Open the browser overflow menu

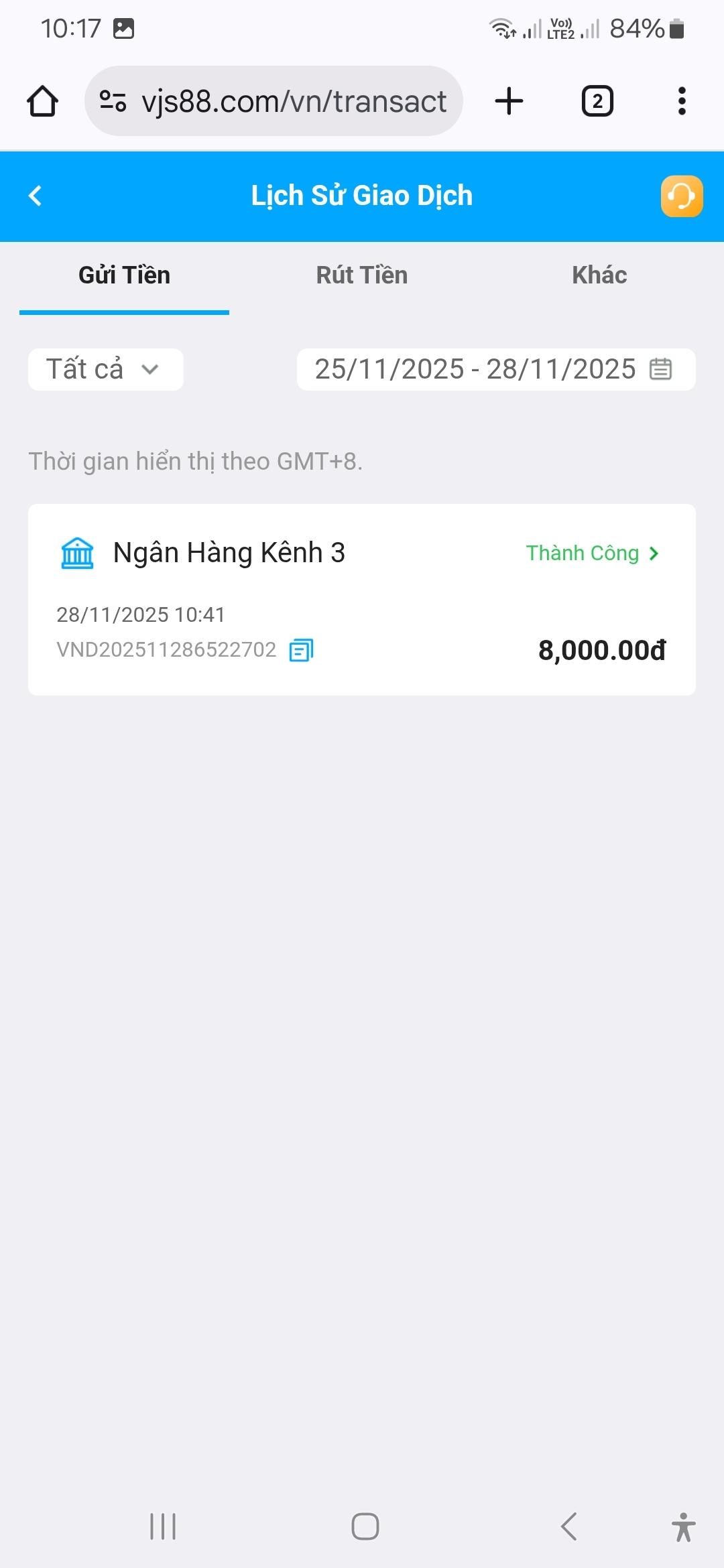coord(681,101)
